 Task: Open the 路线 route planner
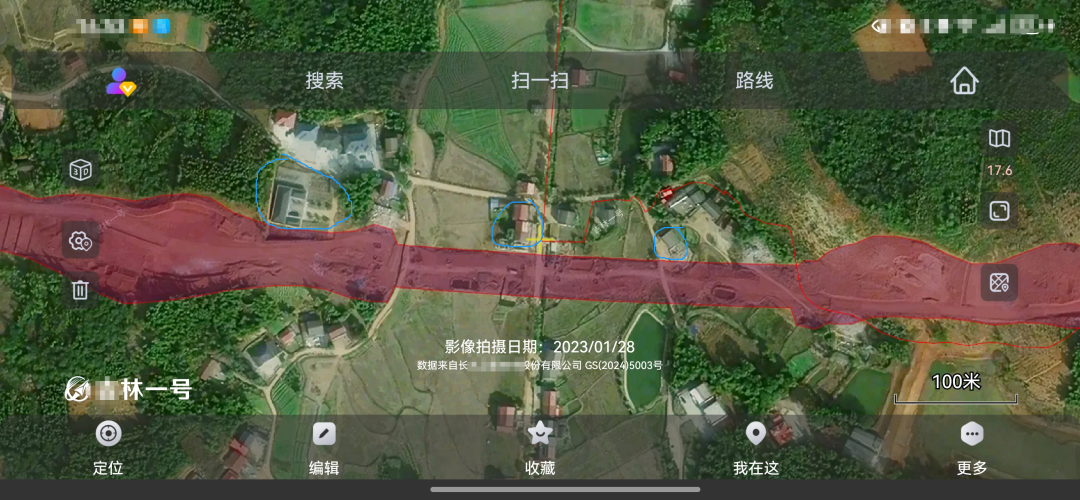(x=754, y=81)
